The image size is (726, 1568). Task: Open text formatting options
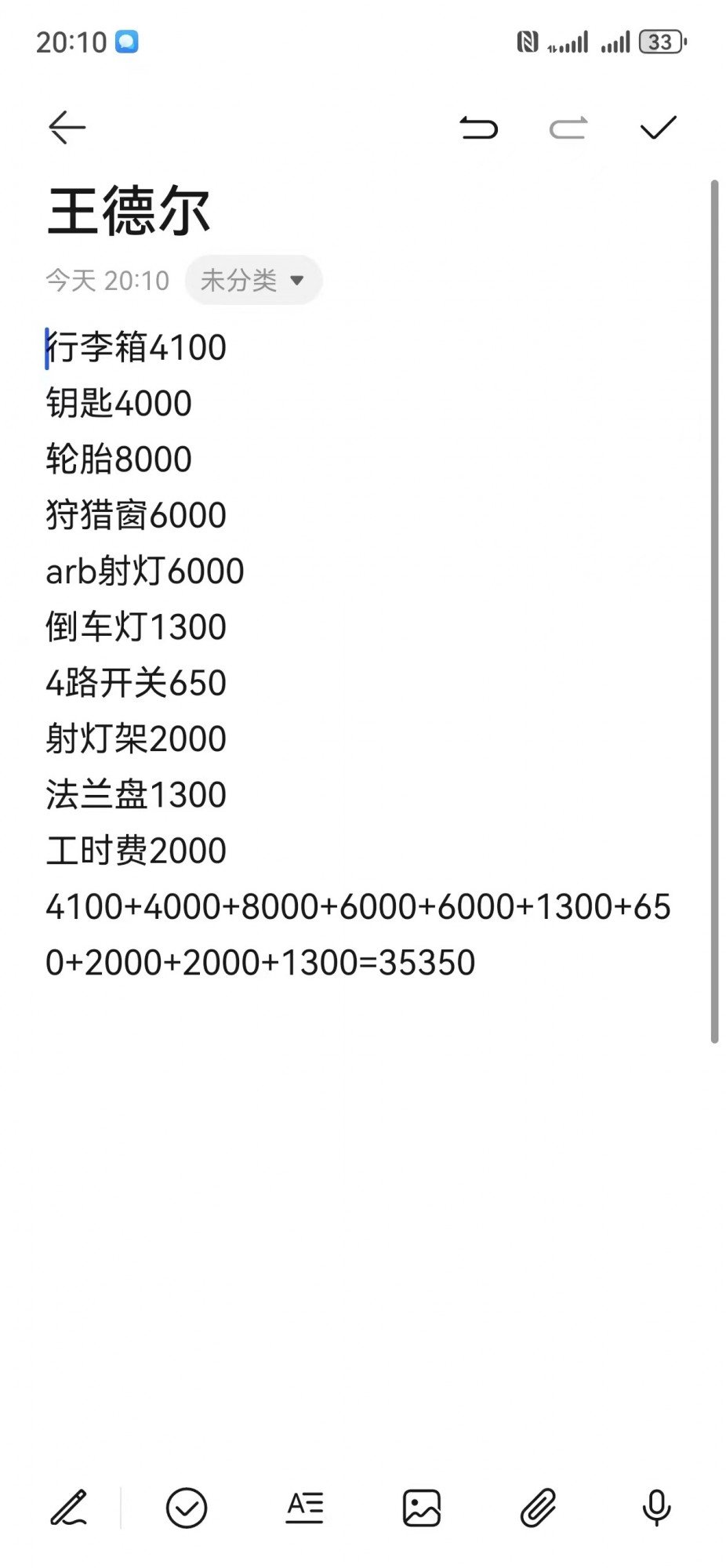tap(304, 1507)
